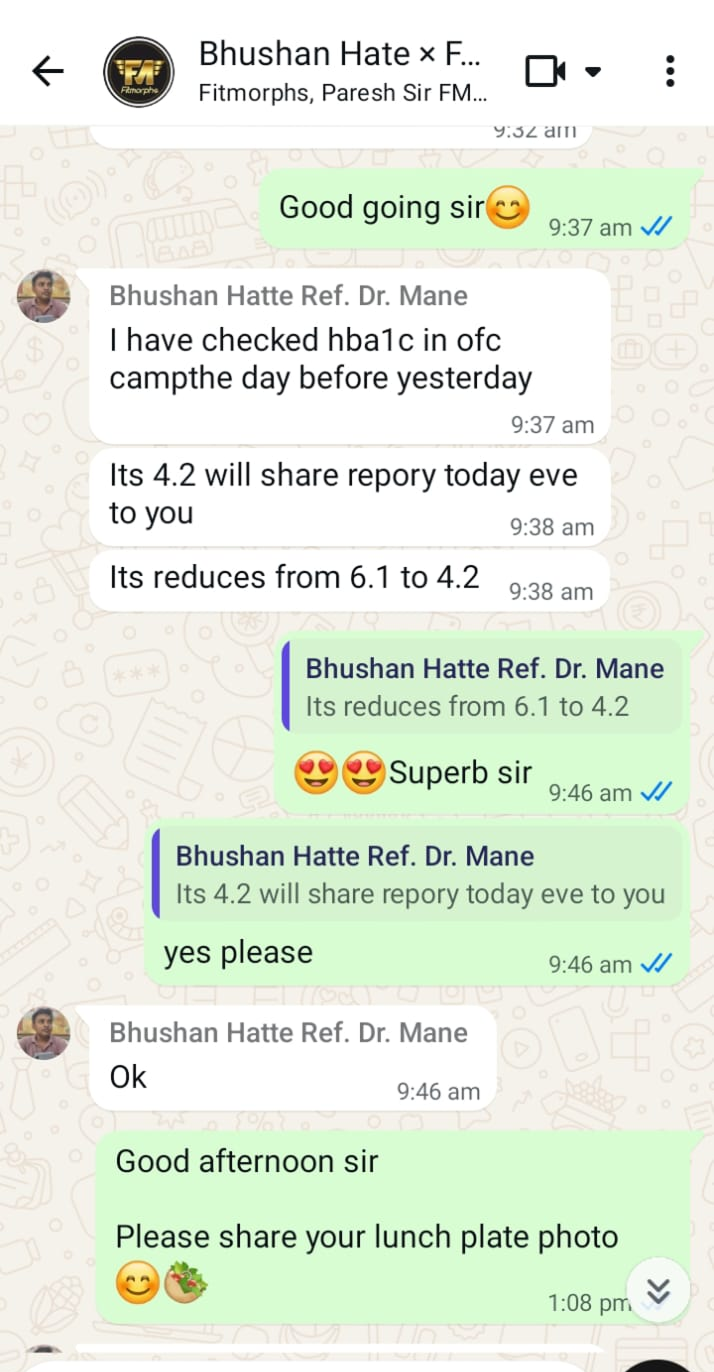The height and width of the screenshot is (1372, 714).
Task: Open the overflow menu
Action: [669, 71]
